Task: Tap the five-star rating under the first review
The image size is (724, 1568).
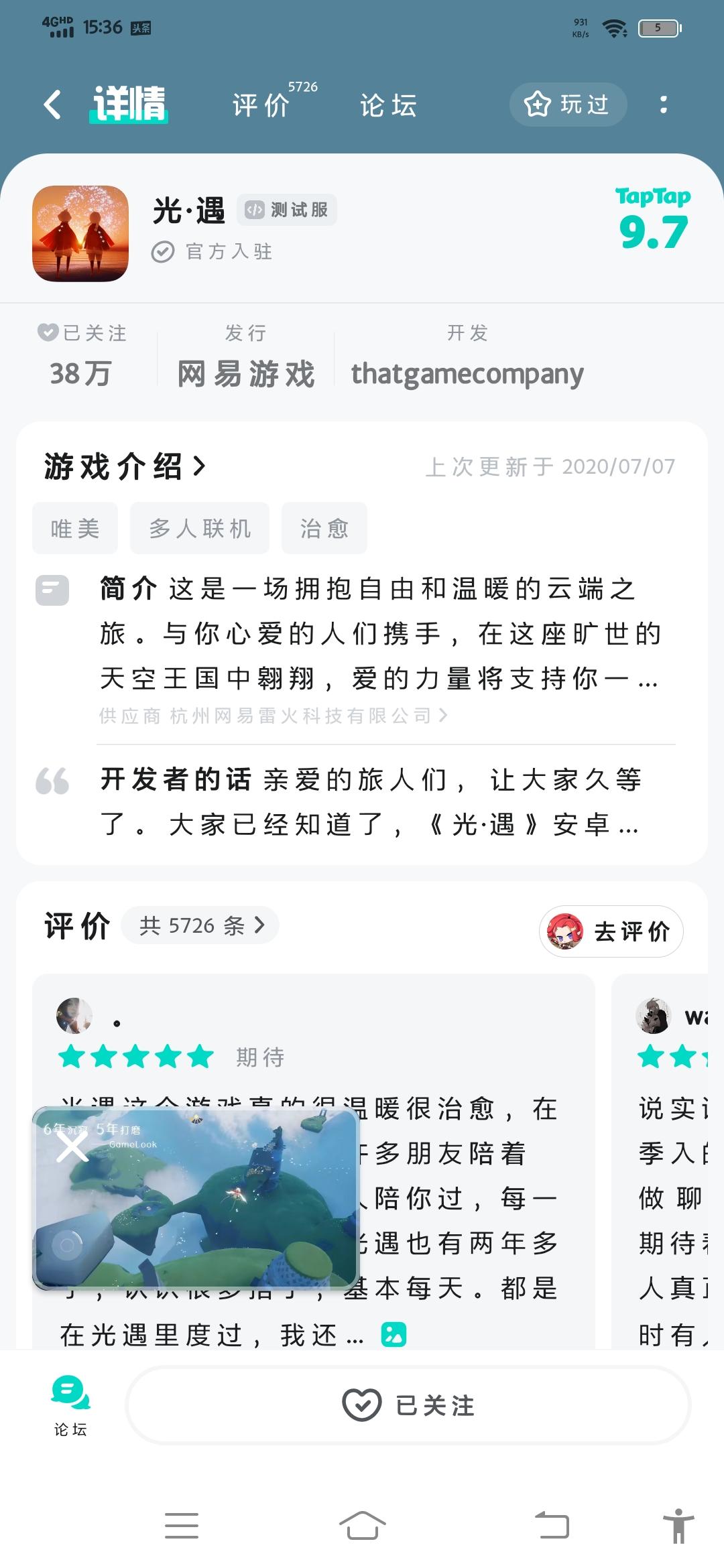Action: (x=134, y=1057)
